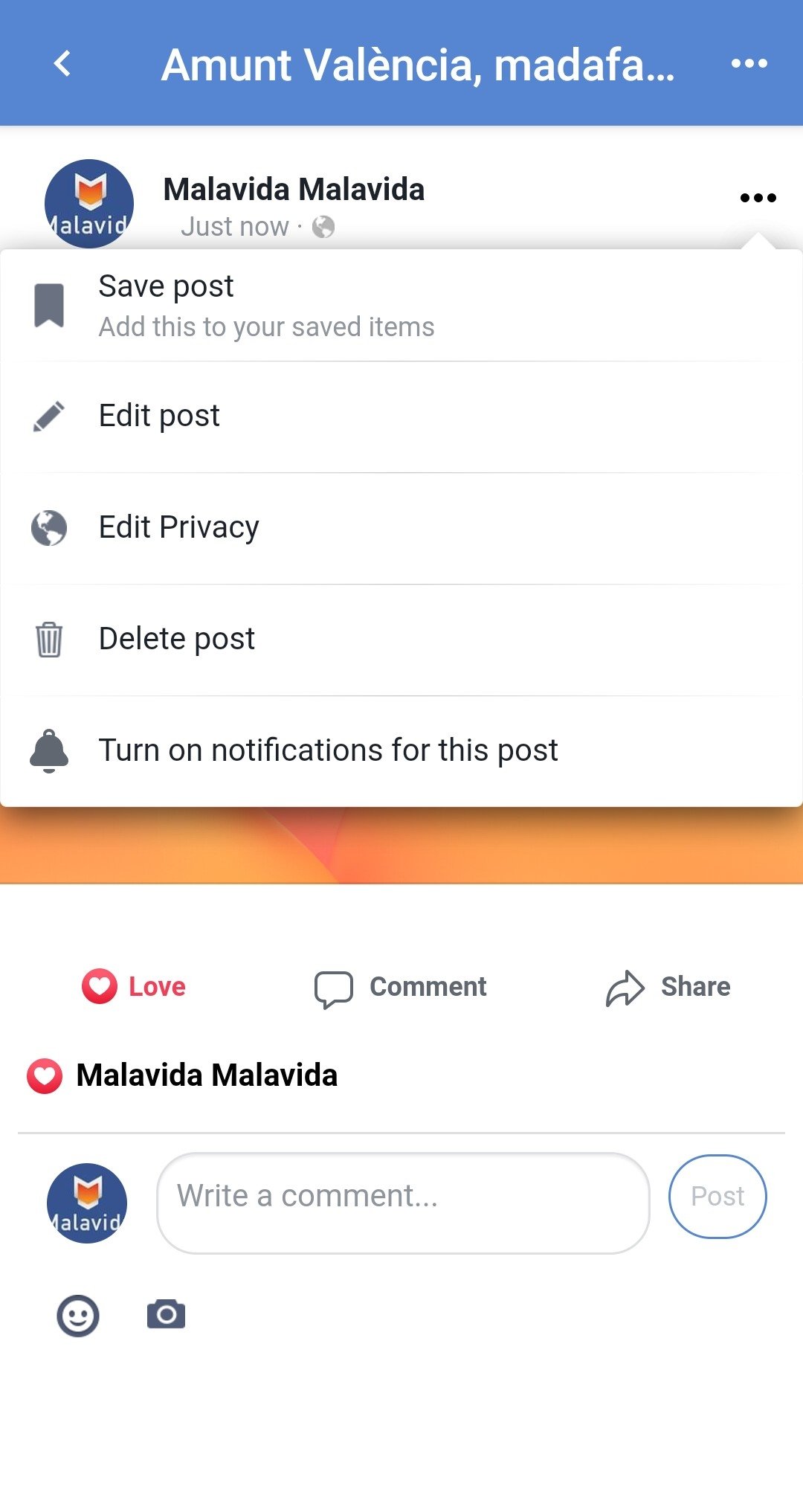Choose Edit post

(x=401, y=416)
